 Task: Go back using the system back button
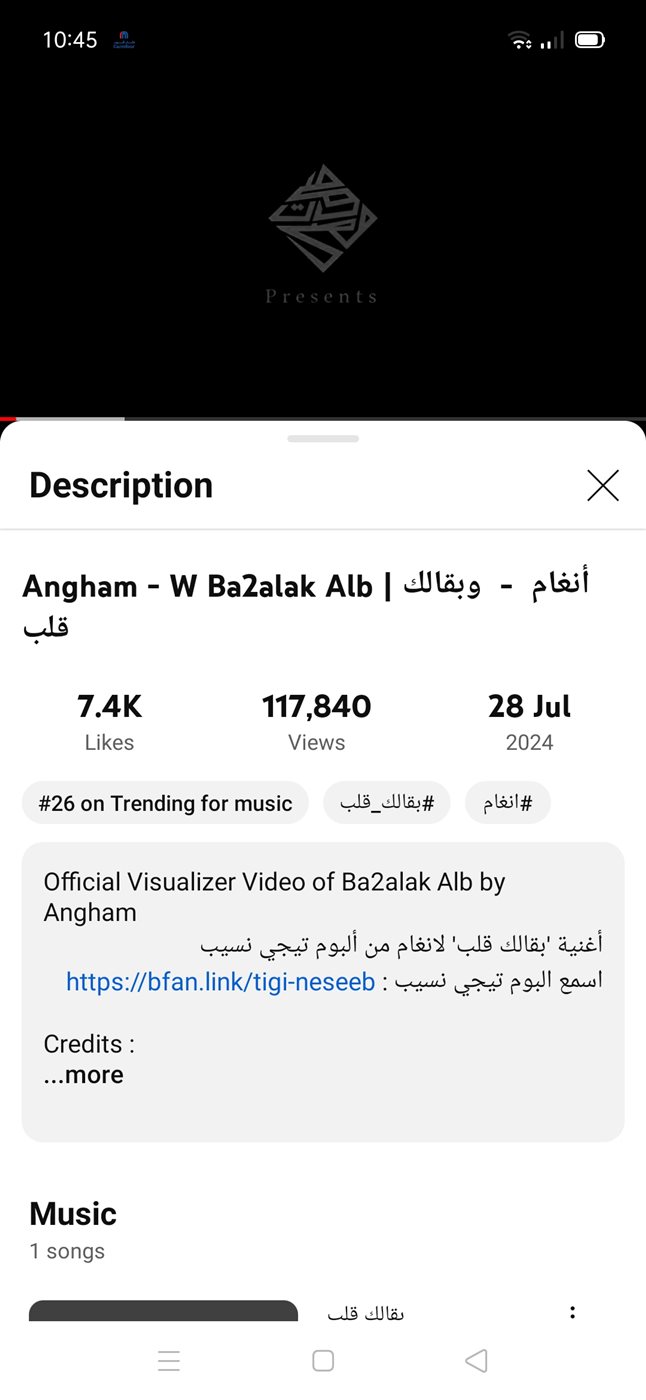(x=477, y=1361)
